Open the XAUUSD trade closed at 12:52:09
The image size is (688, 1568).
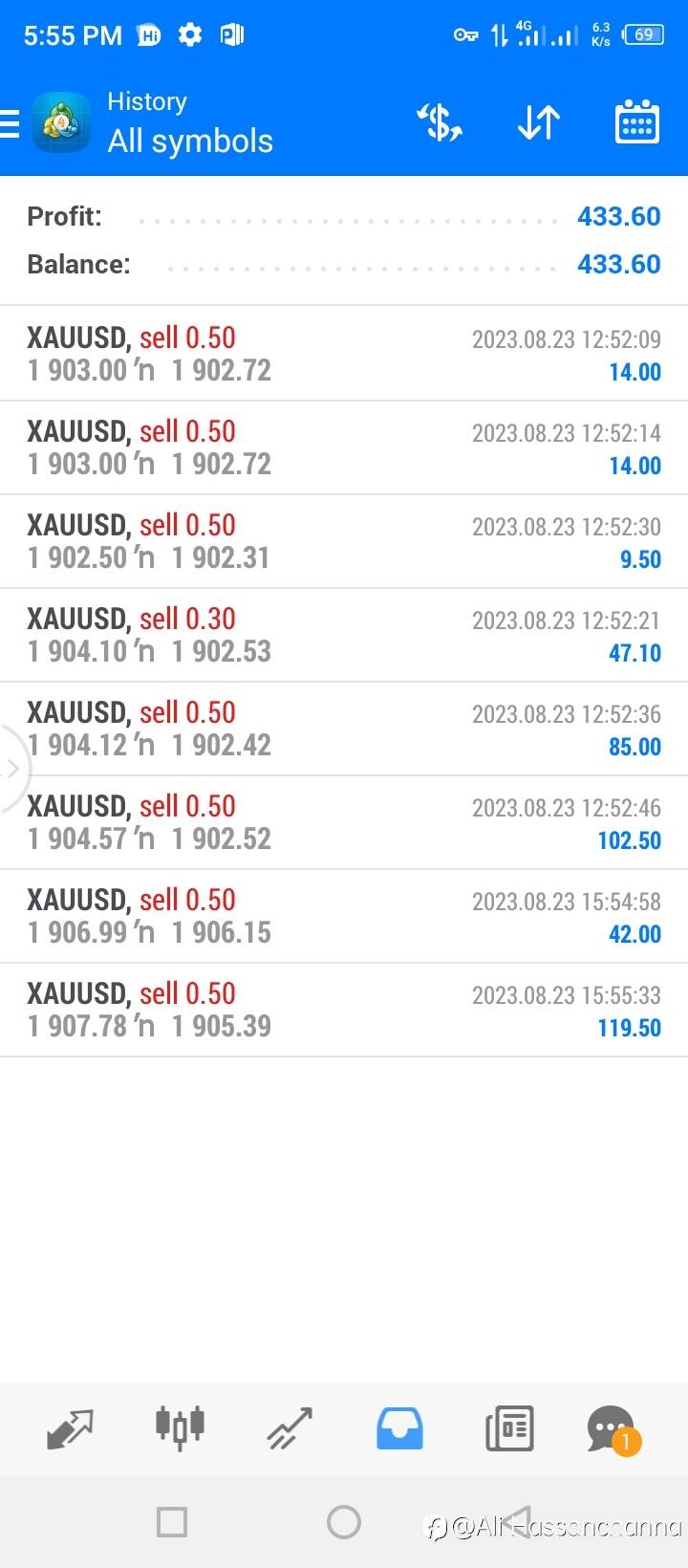coord(344,354)
